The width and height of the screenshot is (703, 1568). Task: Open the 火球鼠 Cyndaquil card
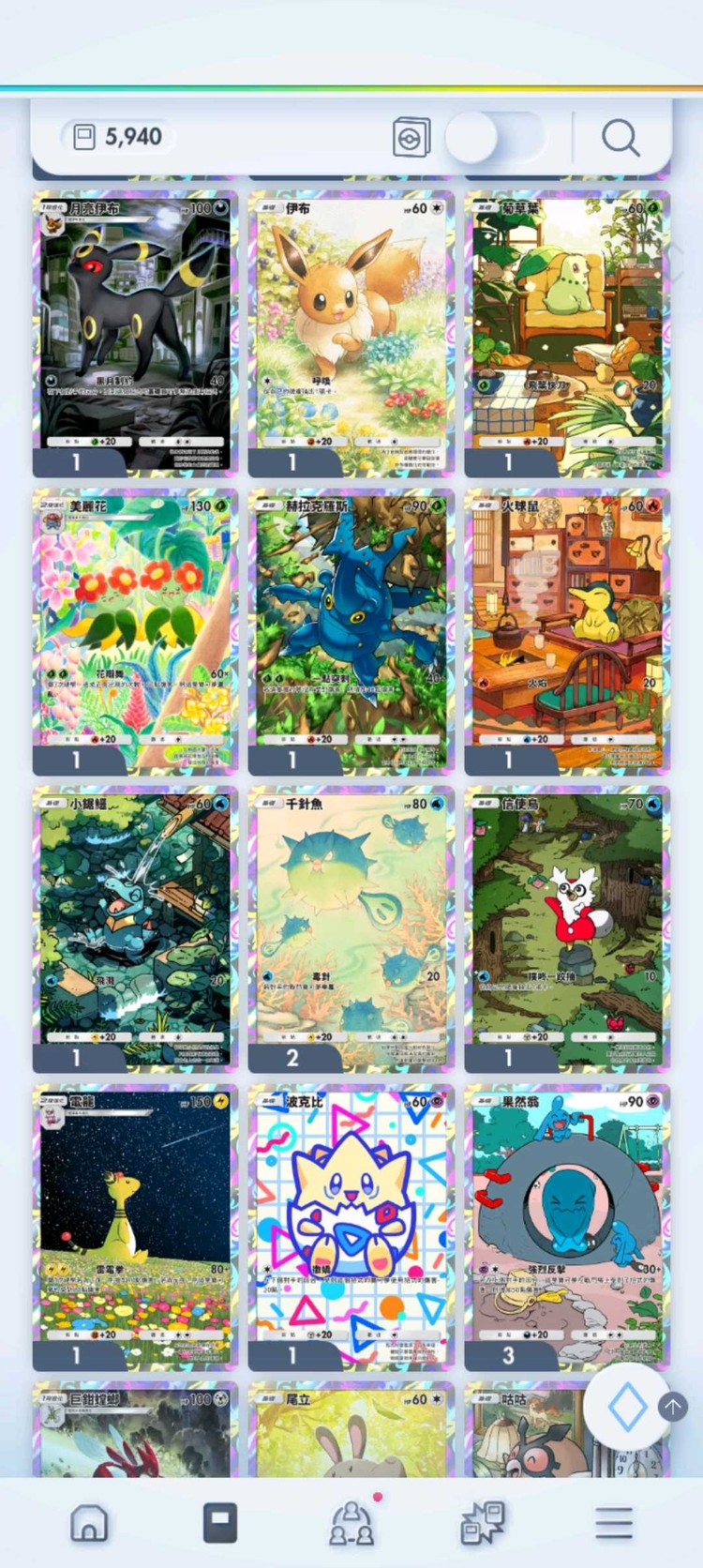[x=566, y=628]
